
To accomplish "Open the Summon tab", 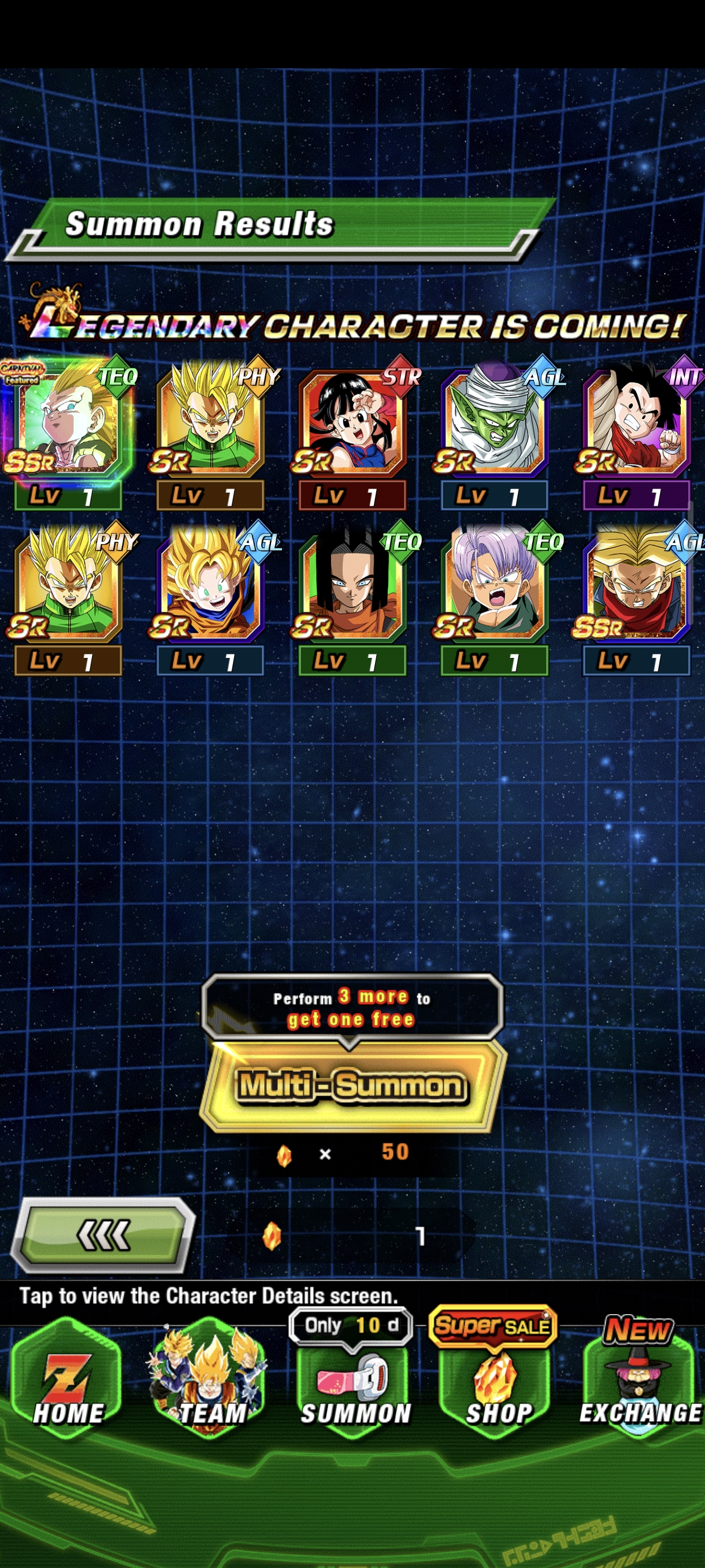I will [x=355, y=1382].
